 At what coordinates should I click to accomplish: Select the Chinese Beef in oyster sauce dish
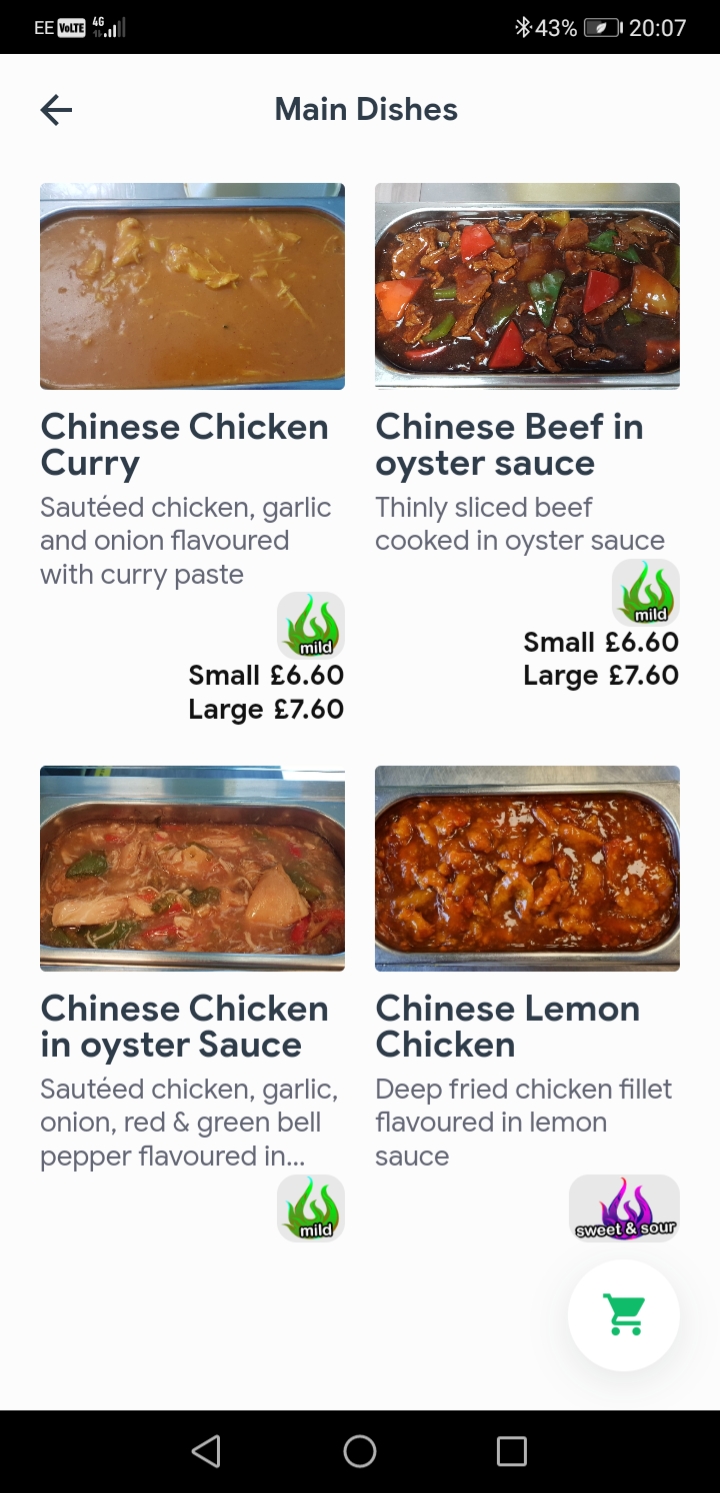click(527, 438)
